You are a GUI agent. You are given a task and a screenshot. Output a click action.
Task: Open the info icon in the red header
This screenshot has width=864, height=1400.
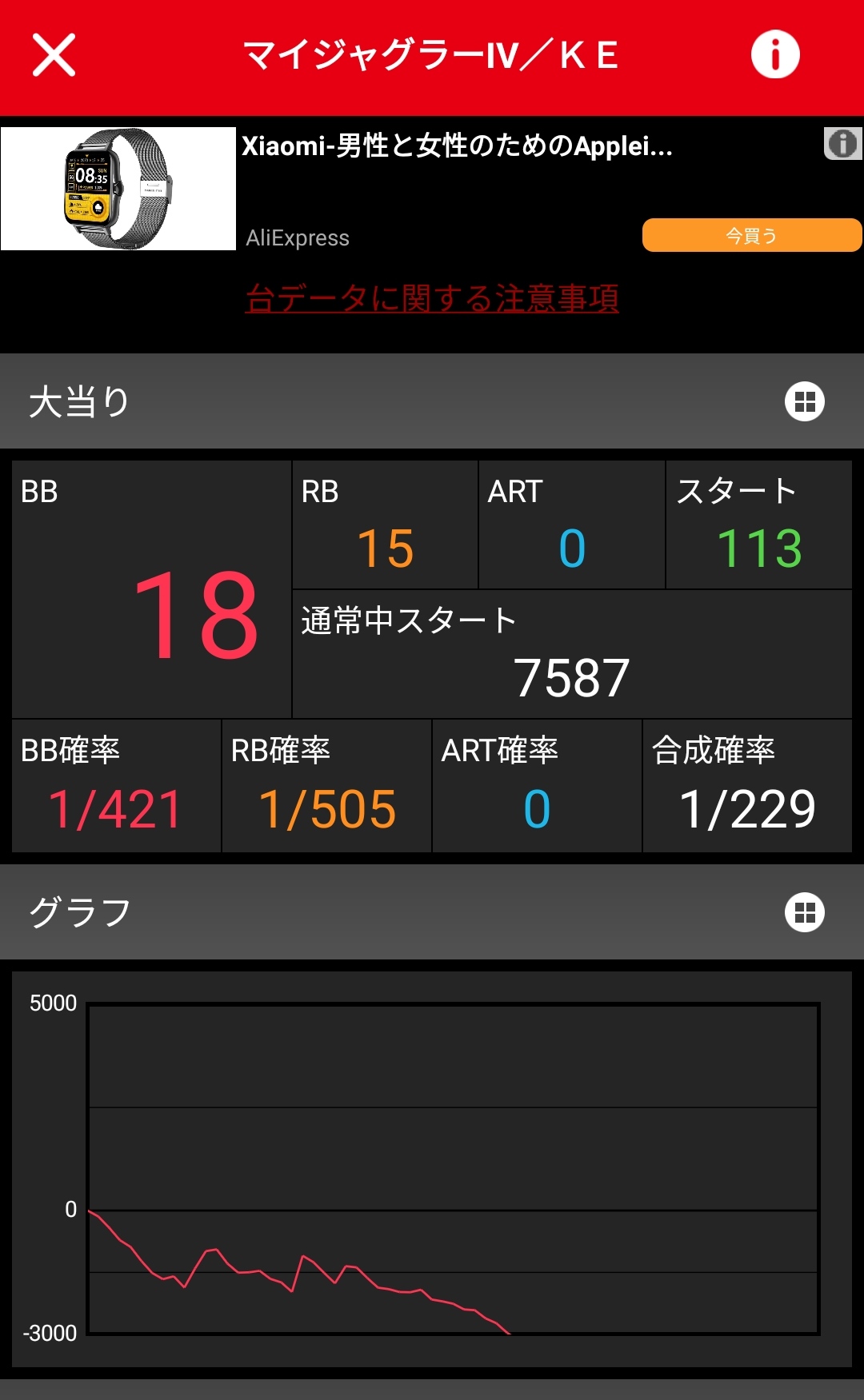click(774, 55)
